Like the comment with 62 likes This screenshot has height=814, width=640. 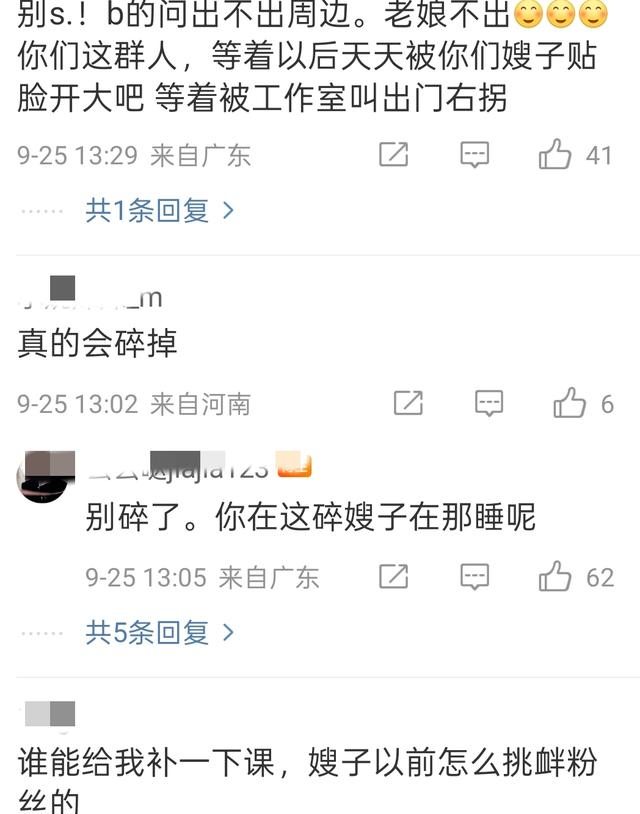[555, 577]
